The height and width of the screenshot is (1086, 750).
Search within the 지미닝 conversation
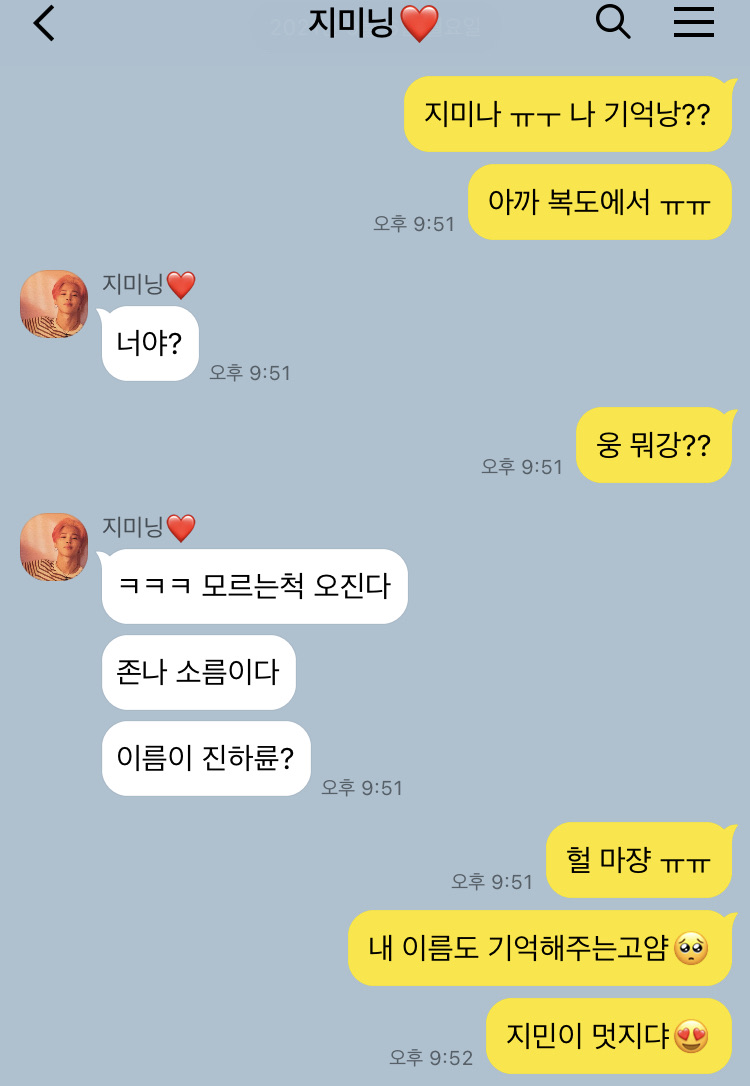coord(613,22)
